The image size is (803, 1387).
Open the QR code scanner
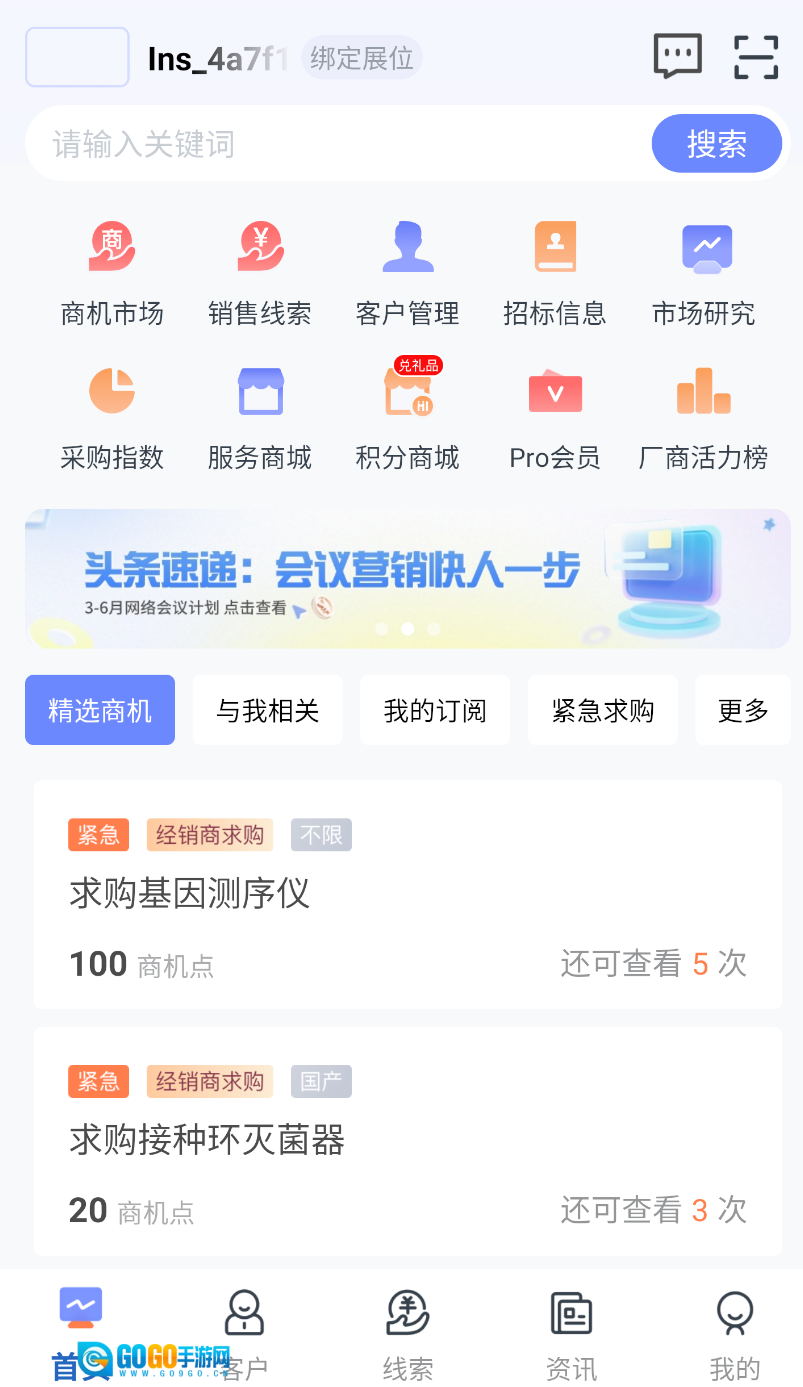pyautogui.click(x=755, y=57)
